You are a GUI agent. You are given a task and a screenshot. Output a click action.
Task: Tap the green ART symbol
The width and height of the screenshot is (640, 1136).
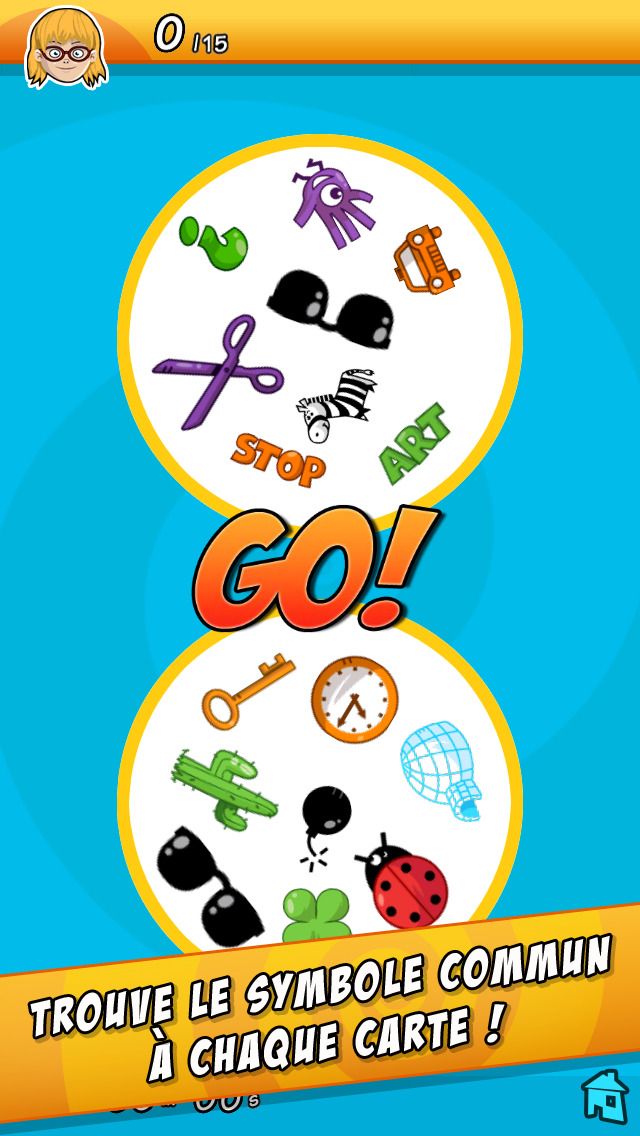414,444
